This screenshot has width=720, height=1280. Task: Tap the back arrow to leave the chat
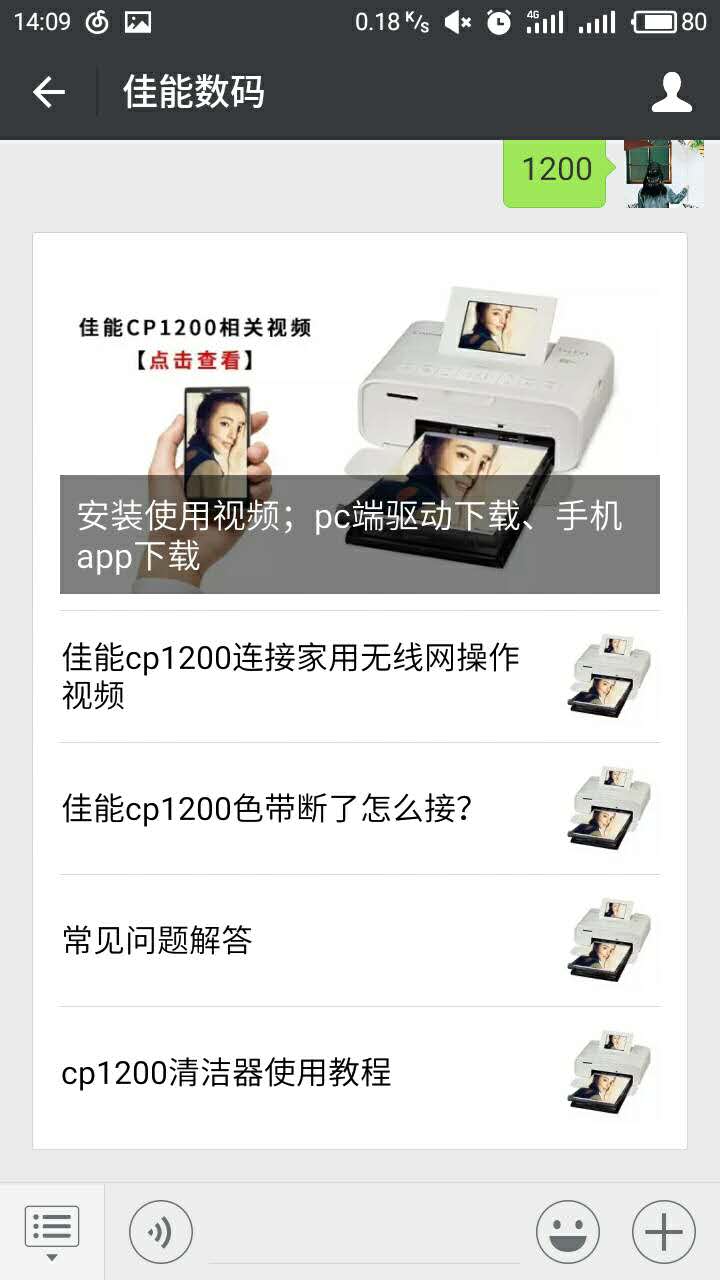coord(47,90)
